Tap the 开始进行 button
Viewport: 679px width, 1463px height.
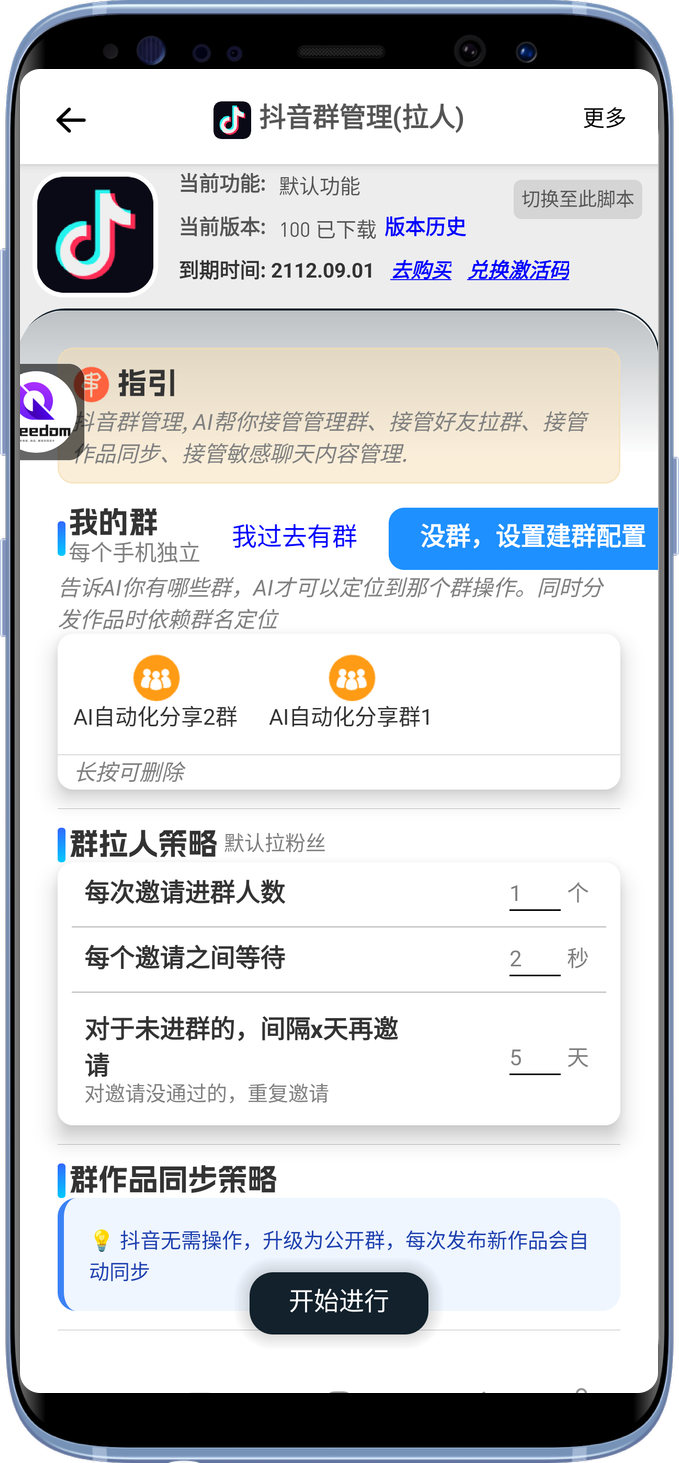[x=339, y=1302]
